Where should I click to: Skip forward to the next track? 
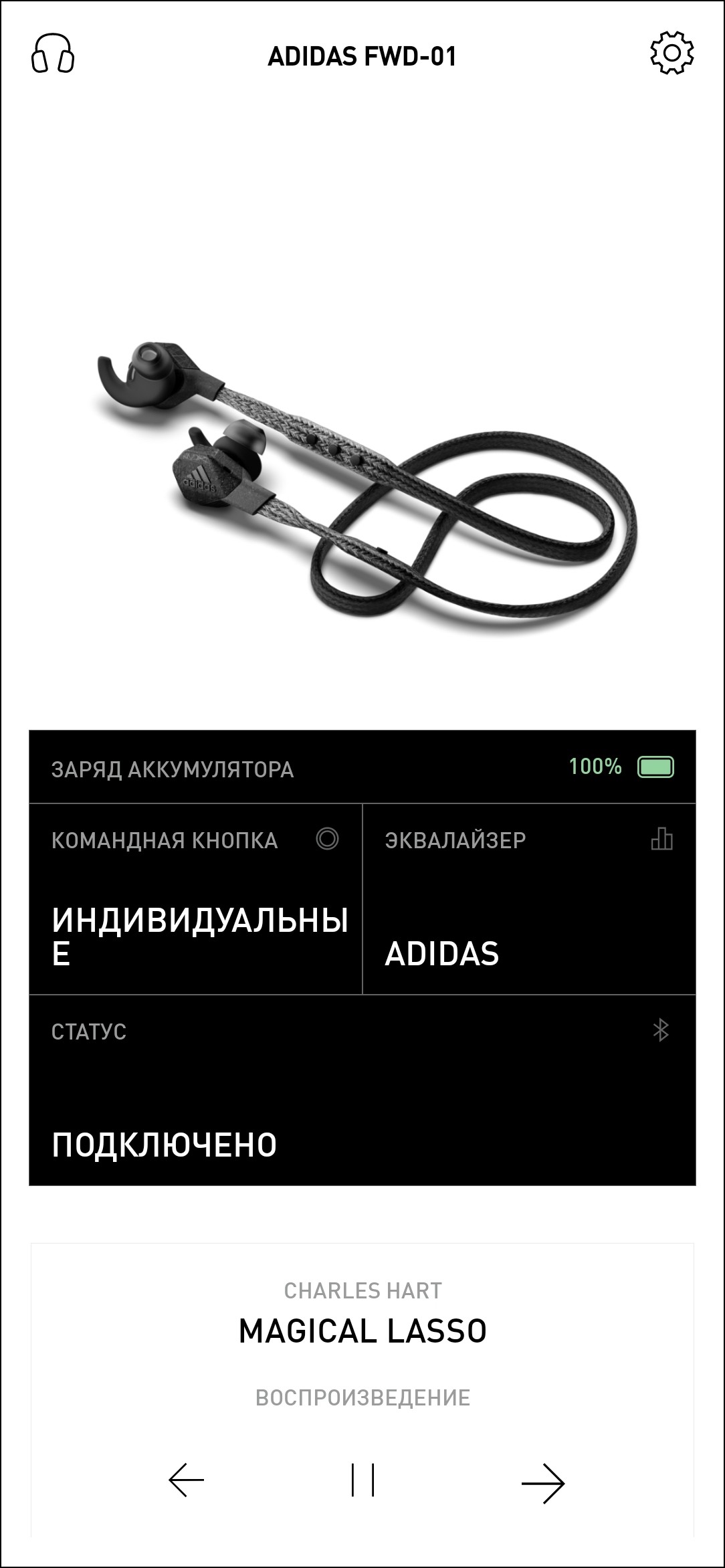tap(542, 1482)
